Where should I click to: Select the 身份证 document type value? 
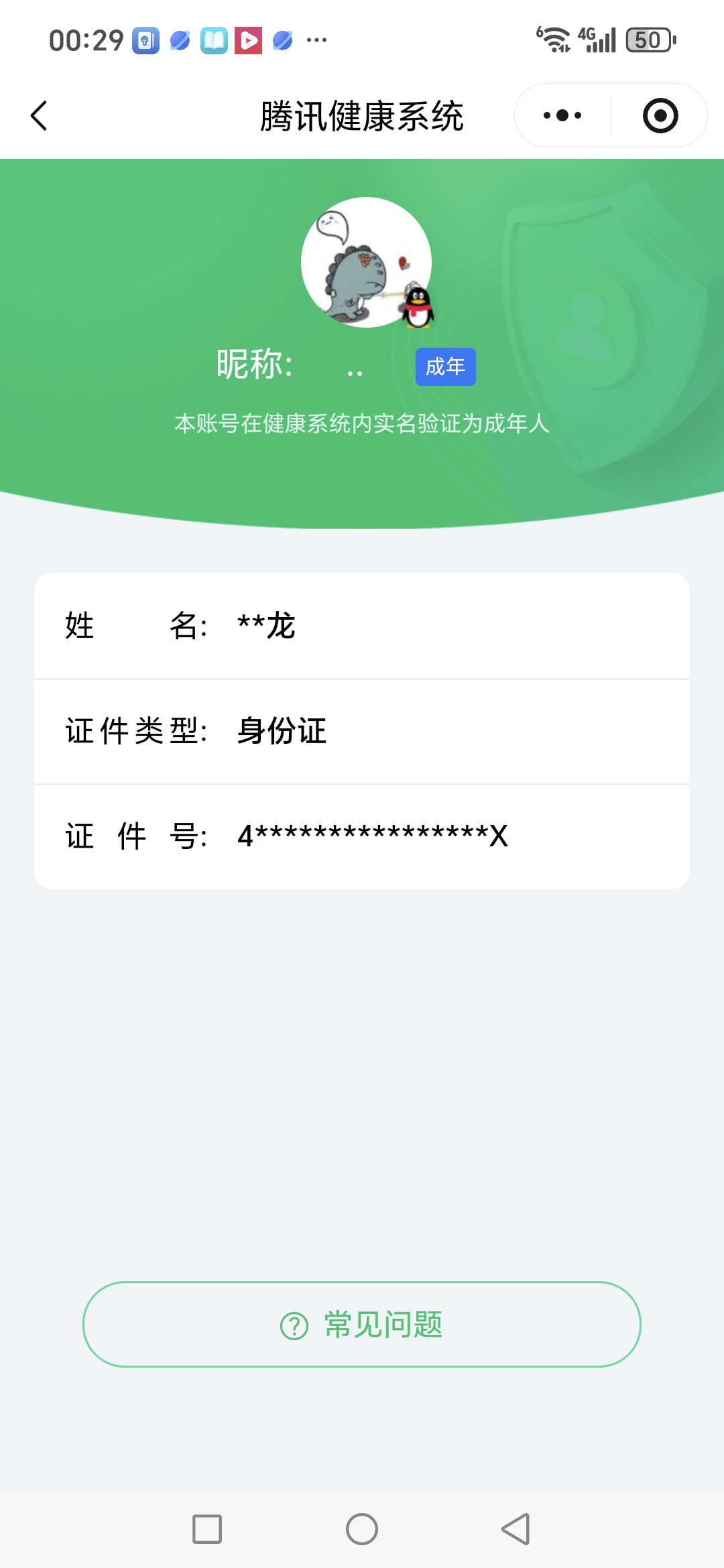(282, 732)
